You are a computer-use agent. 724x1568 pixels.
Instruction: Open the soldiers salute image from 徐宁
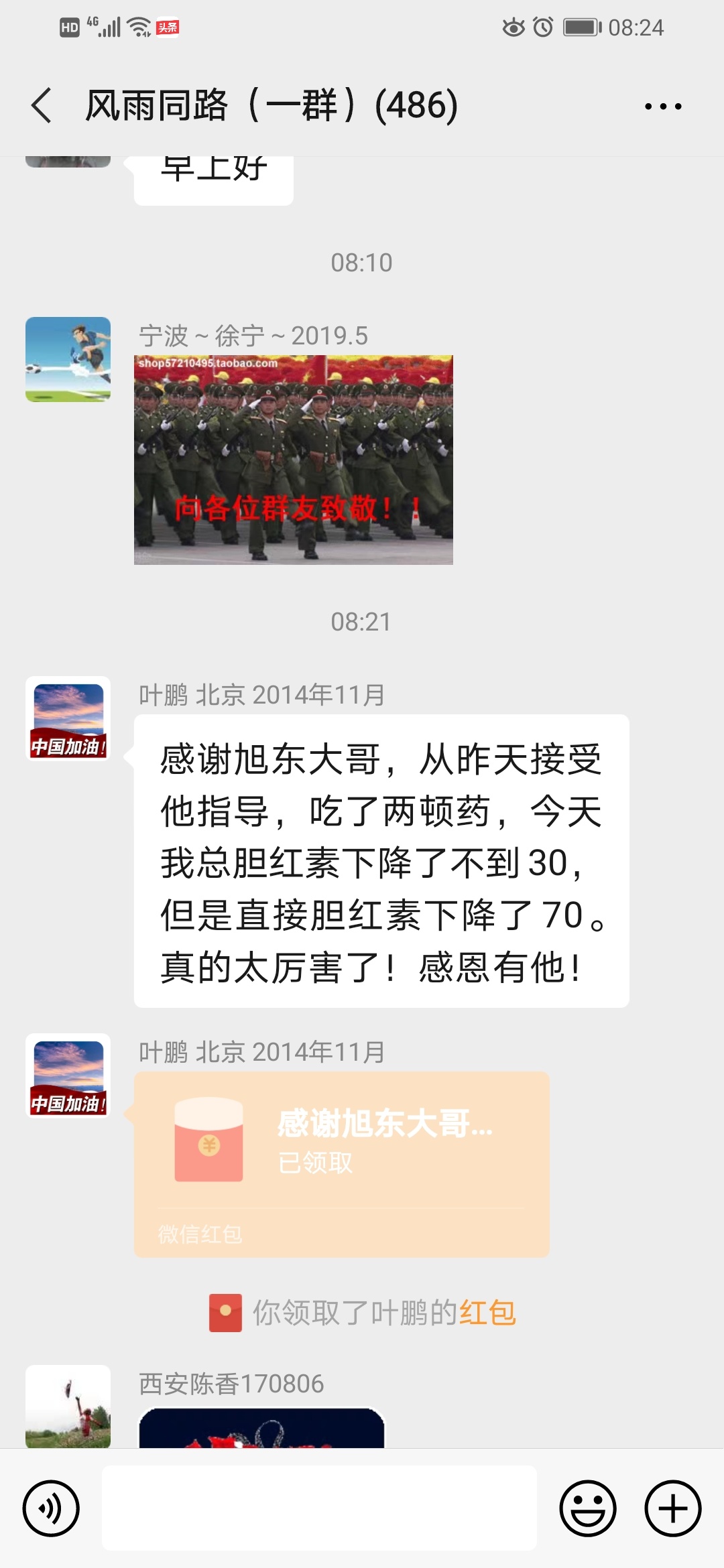(x=293, y=460)
